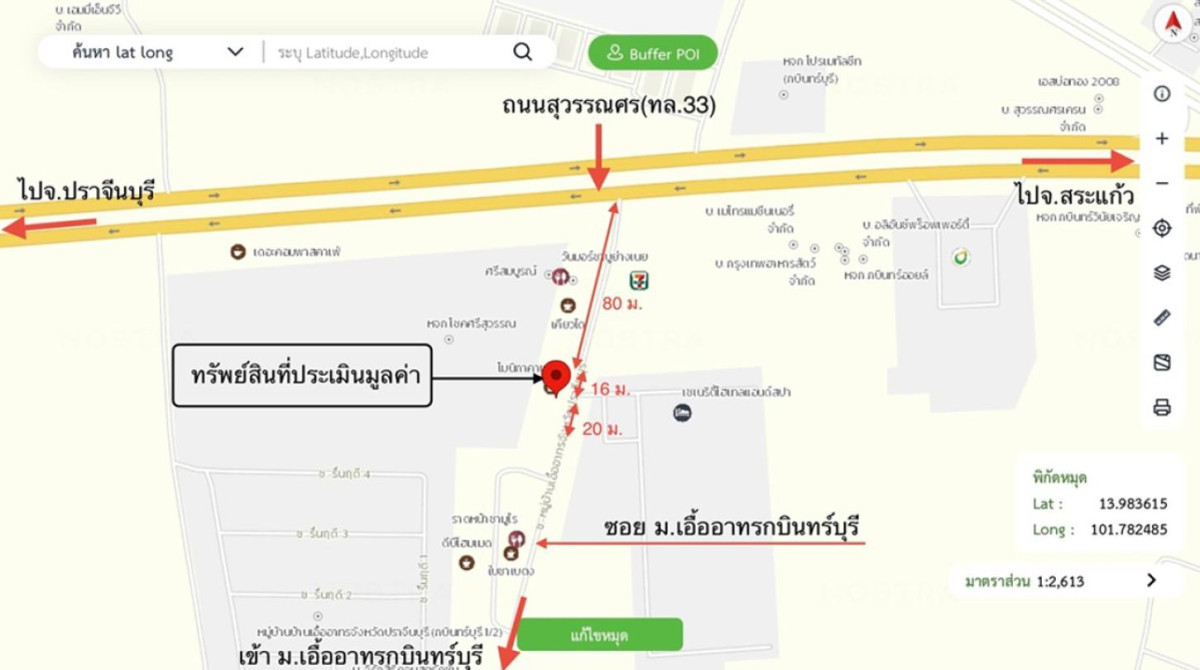Image resolution: width=1200 pixels, height=670 pixels.
Task: Select the ruler measuring tool
Action: (x=1162, y=318)
